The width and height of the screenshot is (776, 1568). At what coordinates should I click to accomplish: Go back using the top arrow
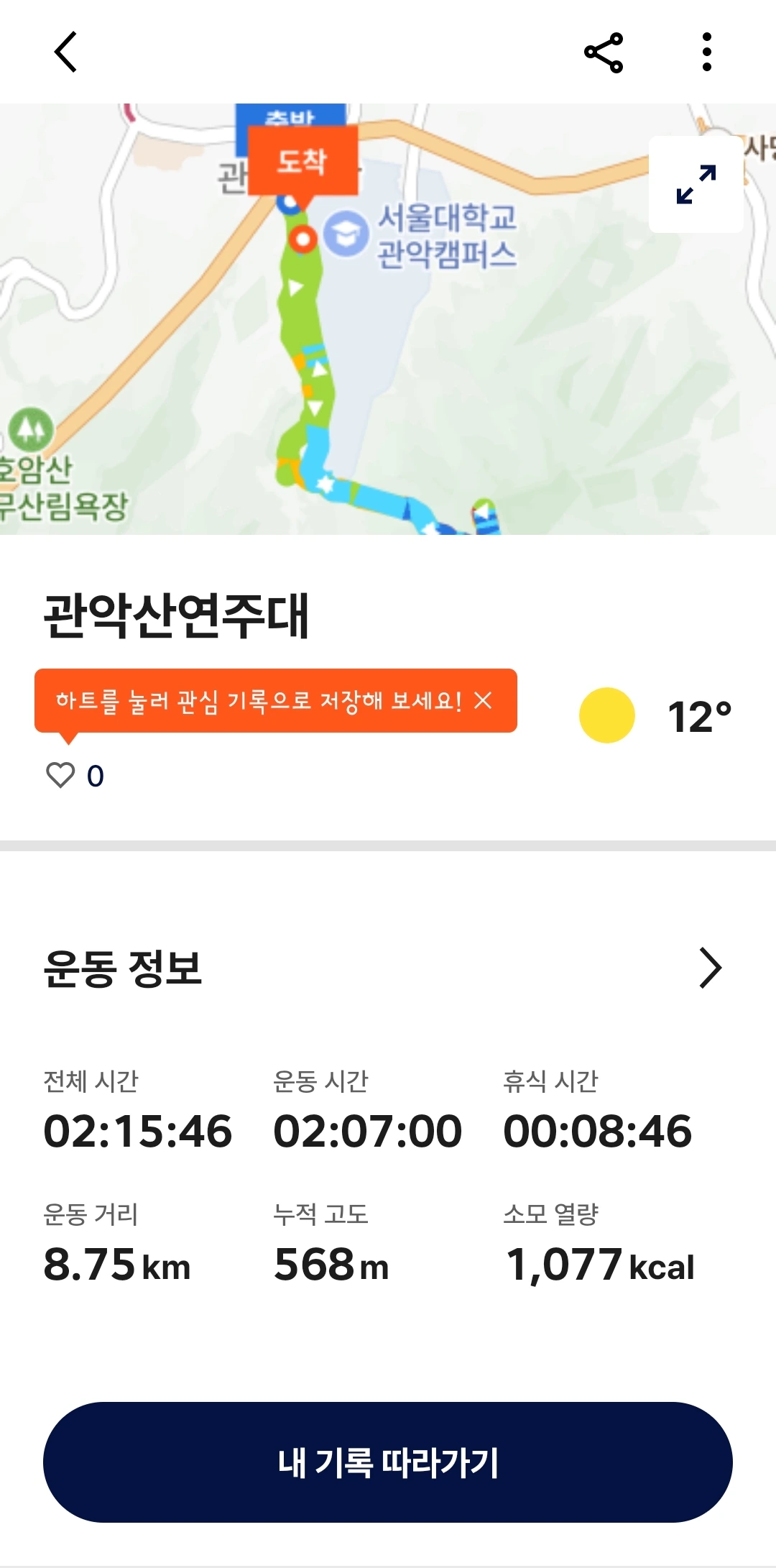pyautogui.click(x=65, y=52)
